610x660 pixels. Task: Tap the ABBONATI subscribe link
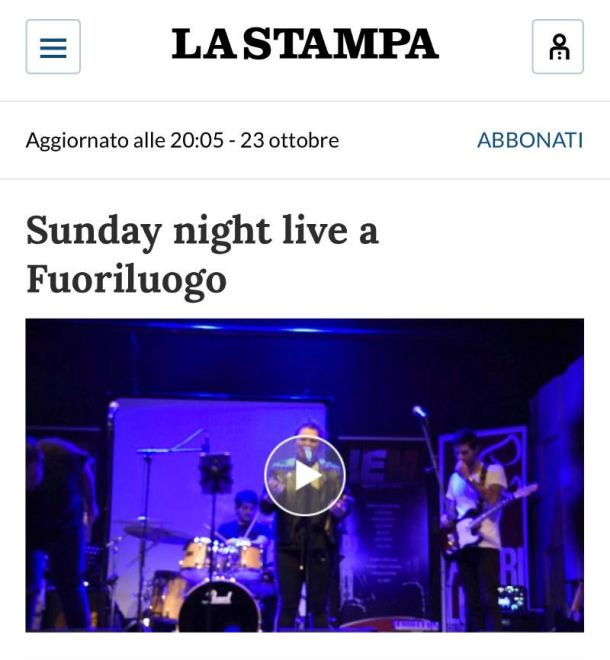click(x=529, y=141)
